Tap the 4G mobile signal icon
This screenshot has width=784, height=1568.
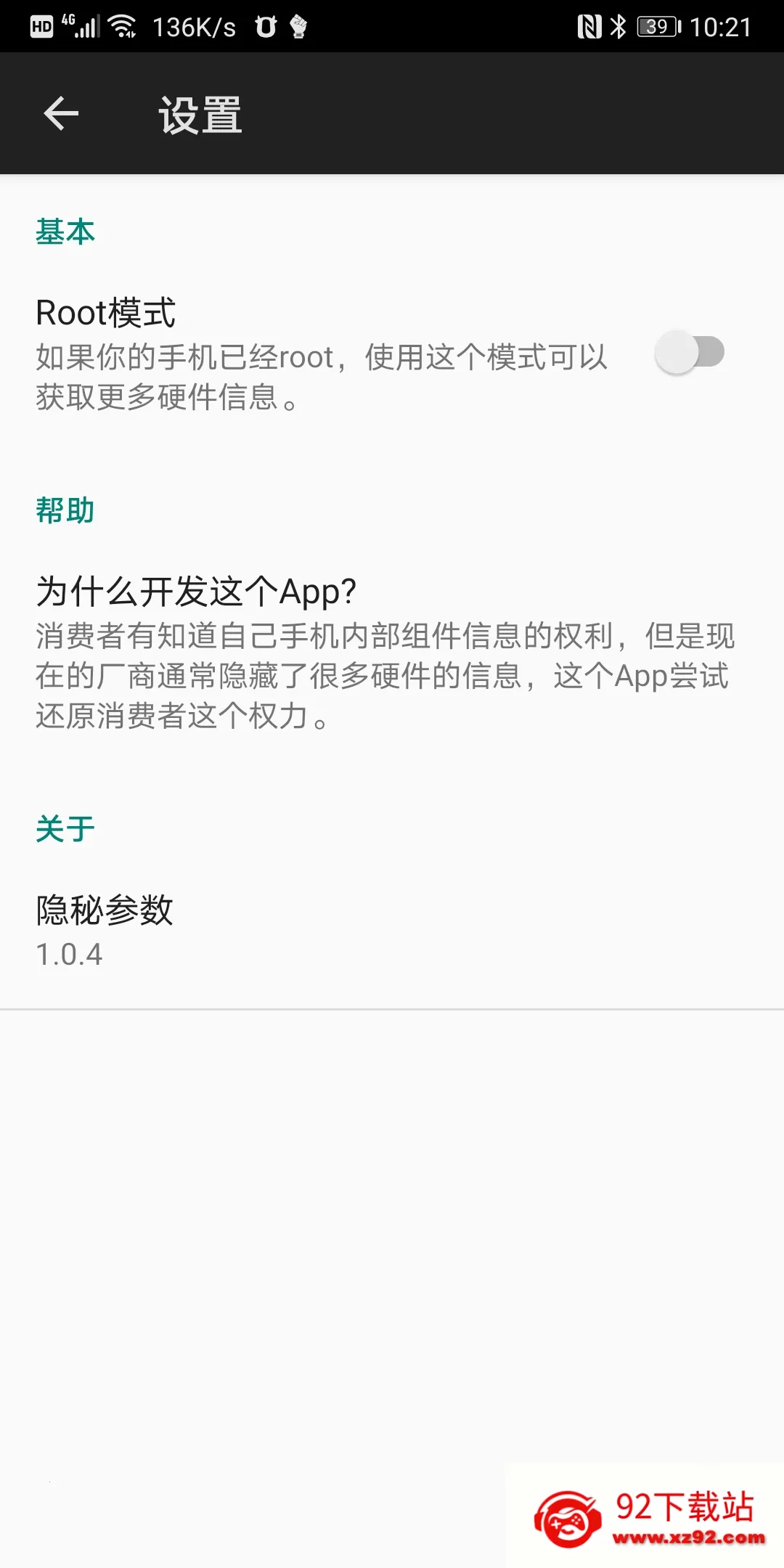click(x=83, y=26)
